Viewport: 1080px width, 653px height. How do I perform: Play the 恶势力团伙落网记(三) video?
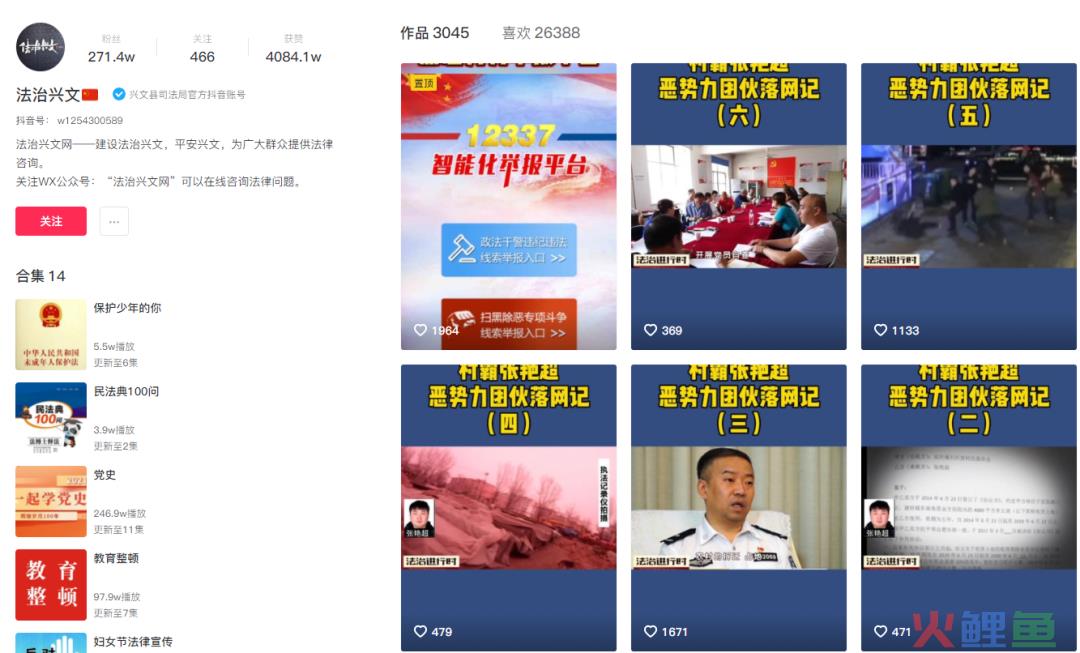pos(738,507)
